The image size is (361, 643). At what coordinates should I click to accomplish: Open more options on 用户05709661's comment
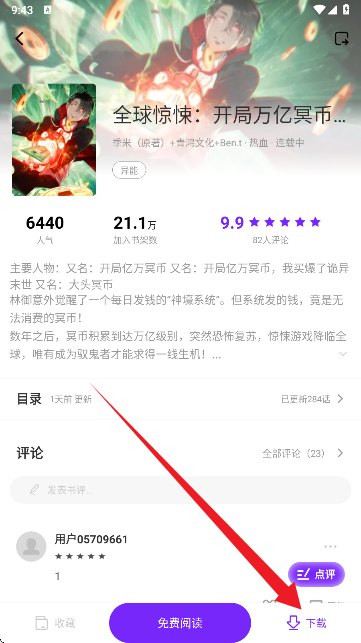click(x=330, y=546)
